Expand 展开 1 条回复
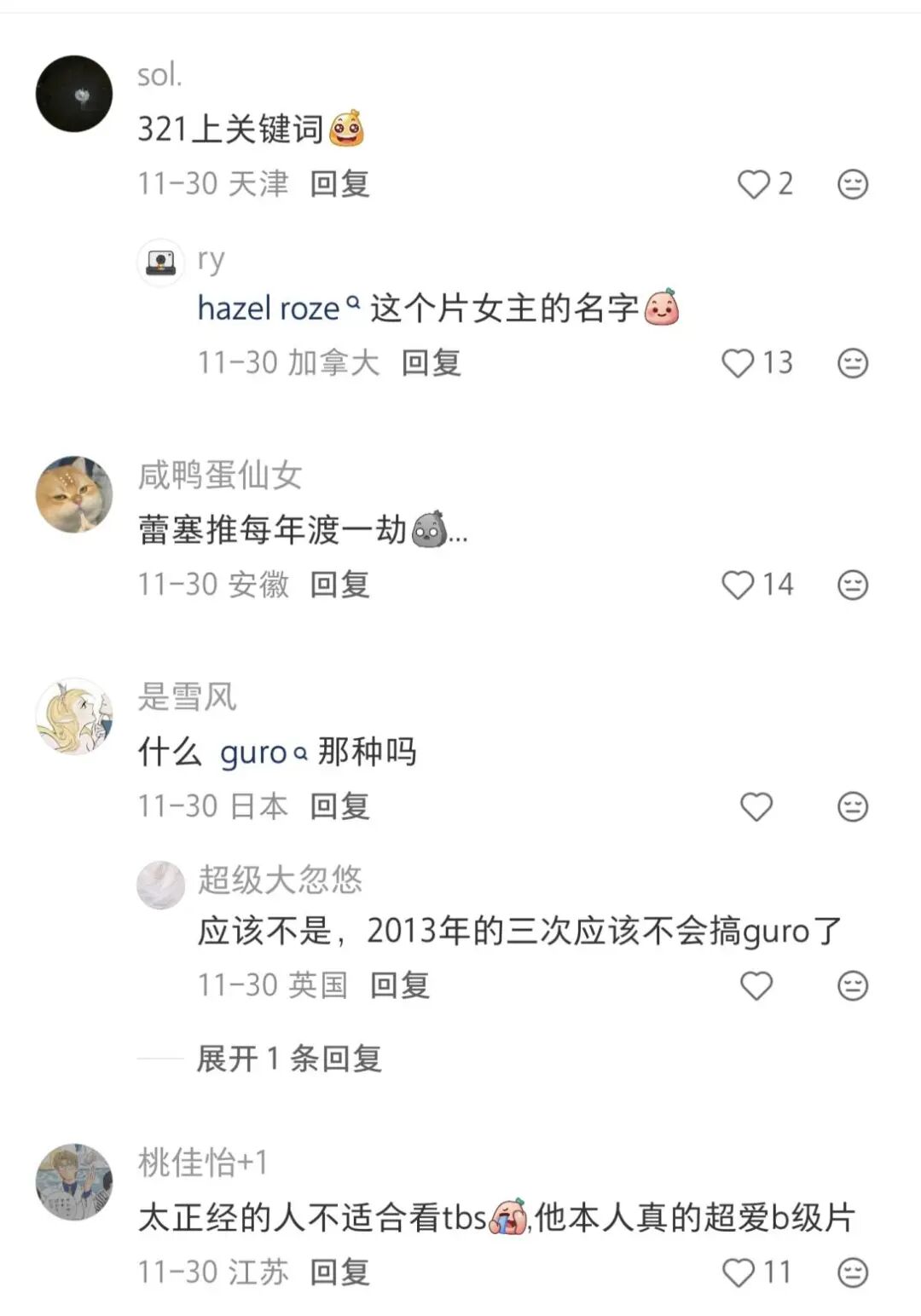 (x=288, y=1059)
